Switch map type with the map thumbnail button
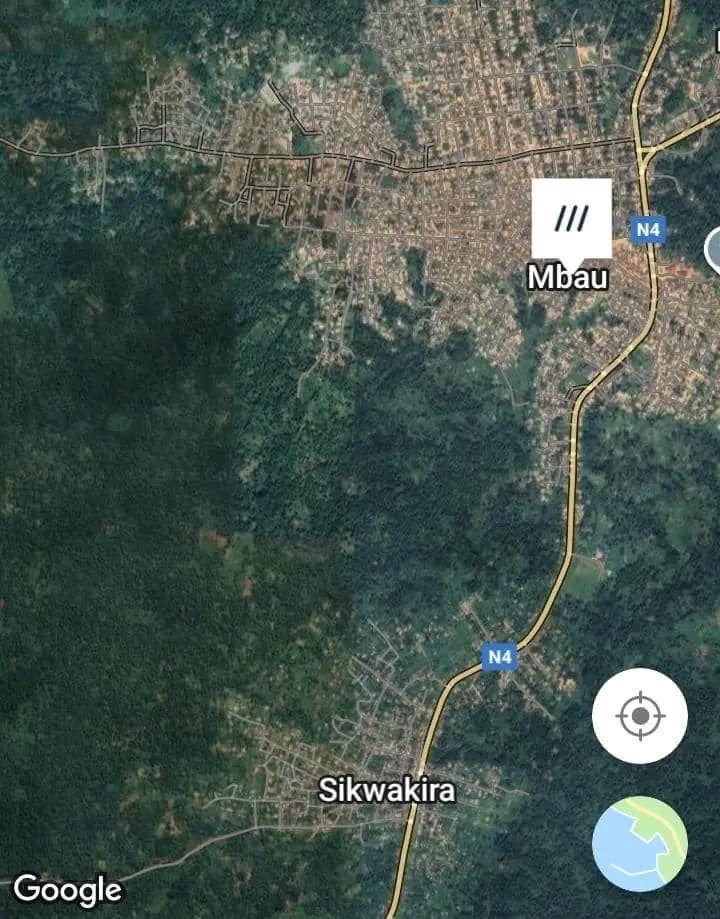This screenshot has width=720, height=919. [x=640, y=844]
